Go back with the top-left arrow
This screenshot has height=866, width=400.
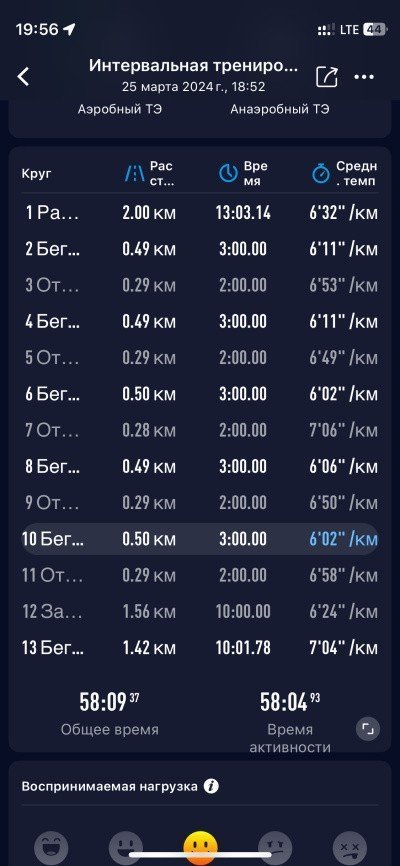coord(23,77)
